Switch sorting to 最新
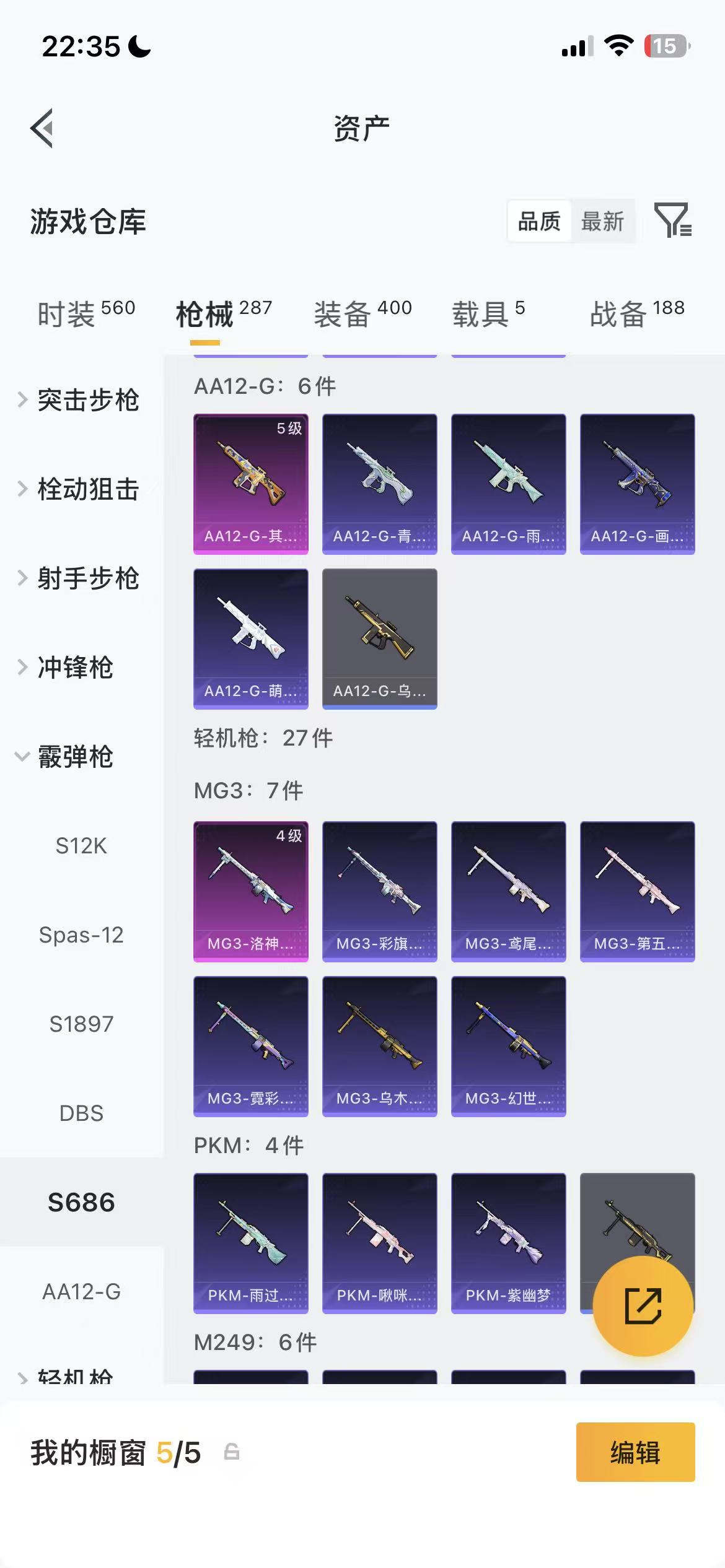The width and height of the screenshot is (725, 1568). pos(602,221)
